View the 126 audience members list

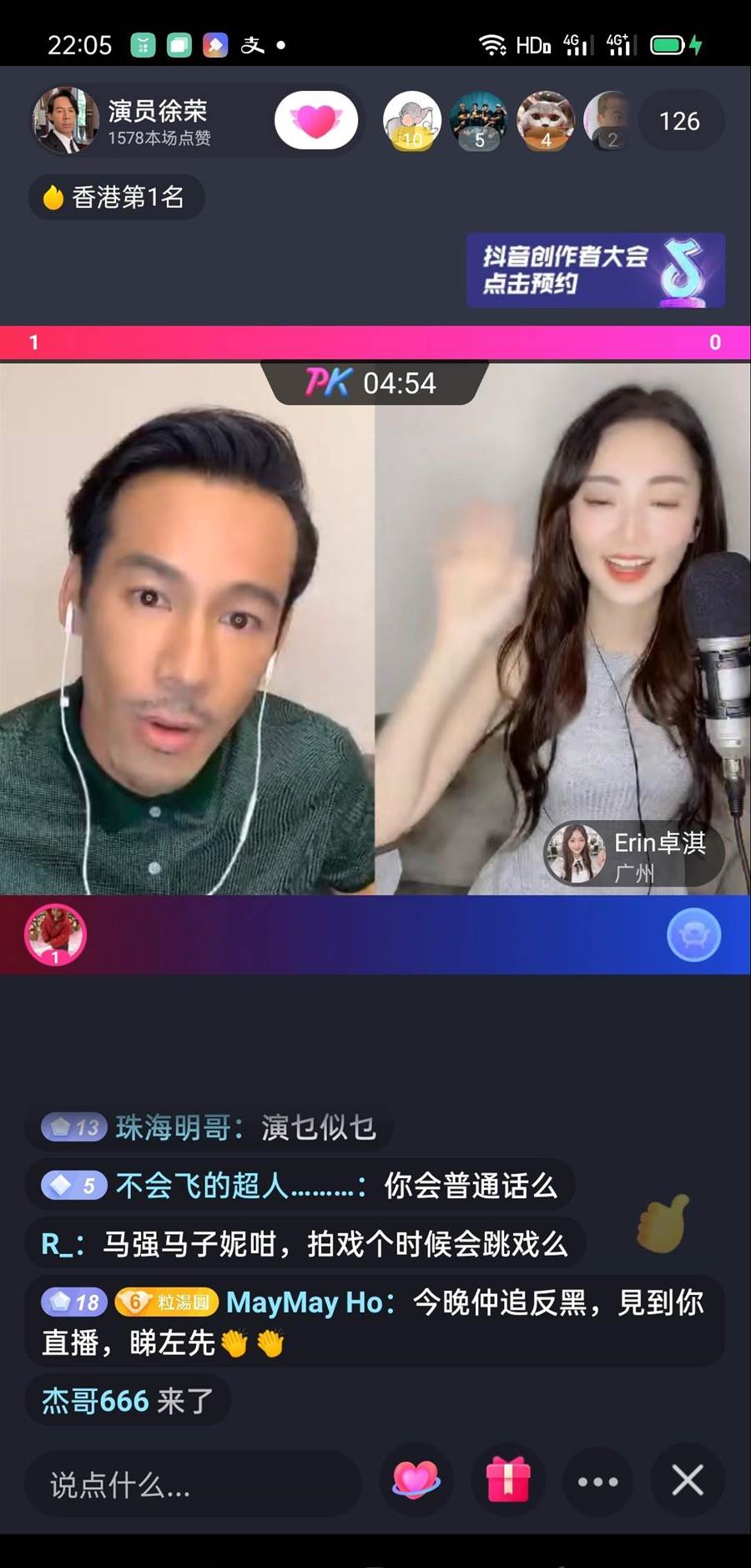click(x=679, y=122)
